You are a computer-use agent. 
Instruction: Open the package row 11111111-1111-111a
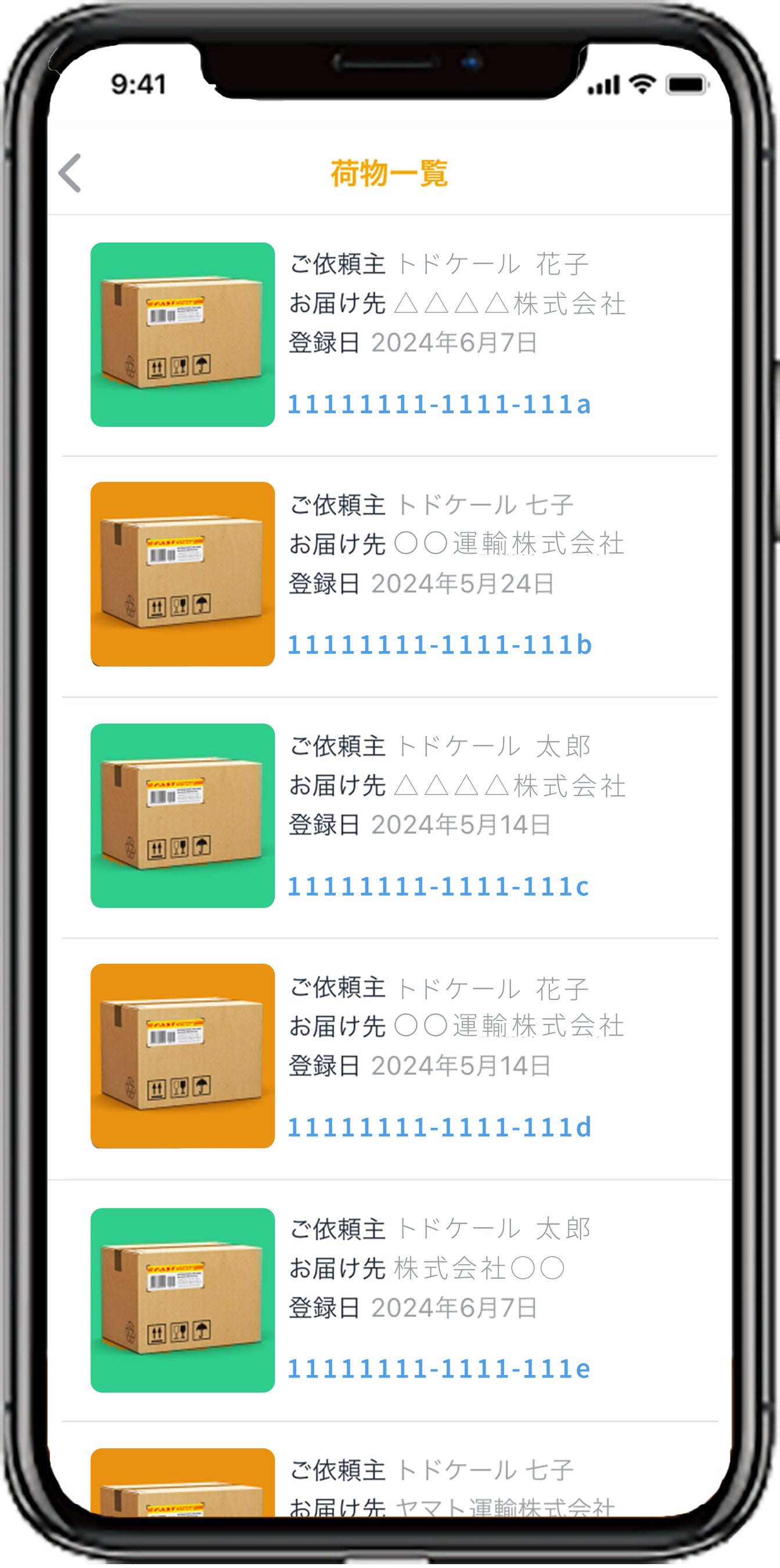tap(390, 335)
